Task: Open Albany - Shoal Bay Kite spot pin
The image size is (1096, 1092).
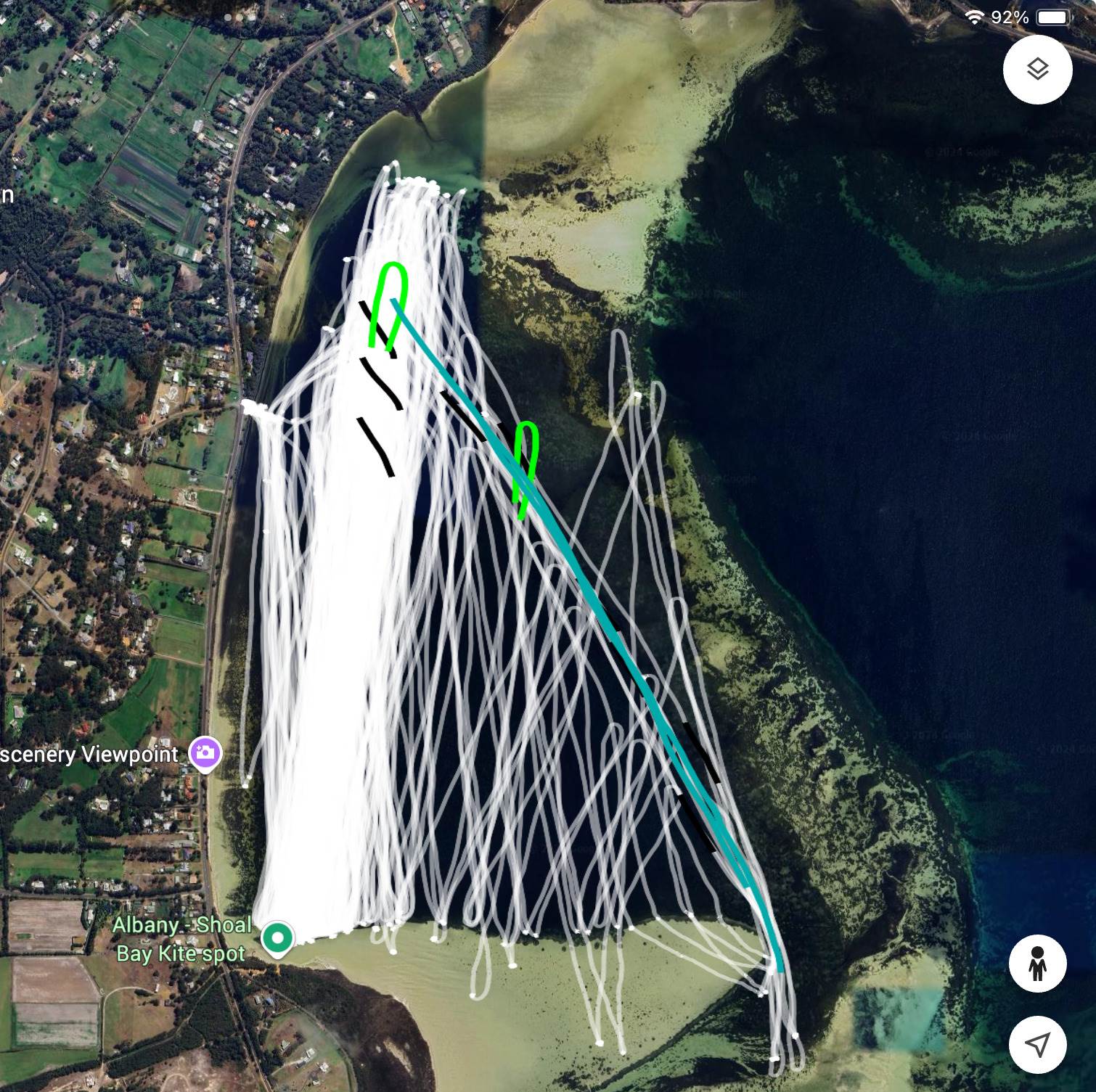Action: click(277, 938)
